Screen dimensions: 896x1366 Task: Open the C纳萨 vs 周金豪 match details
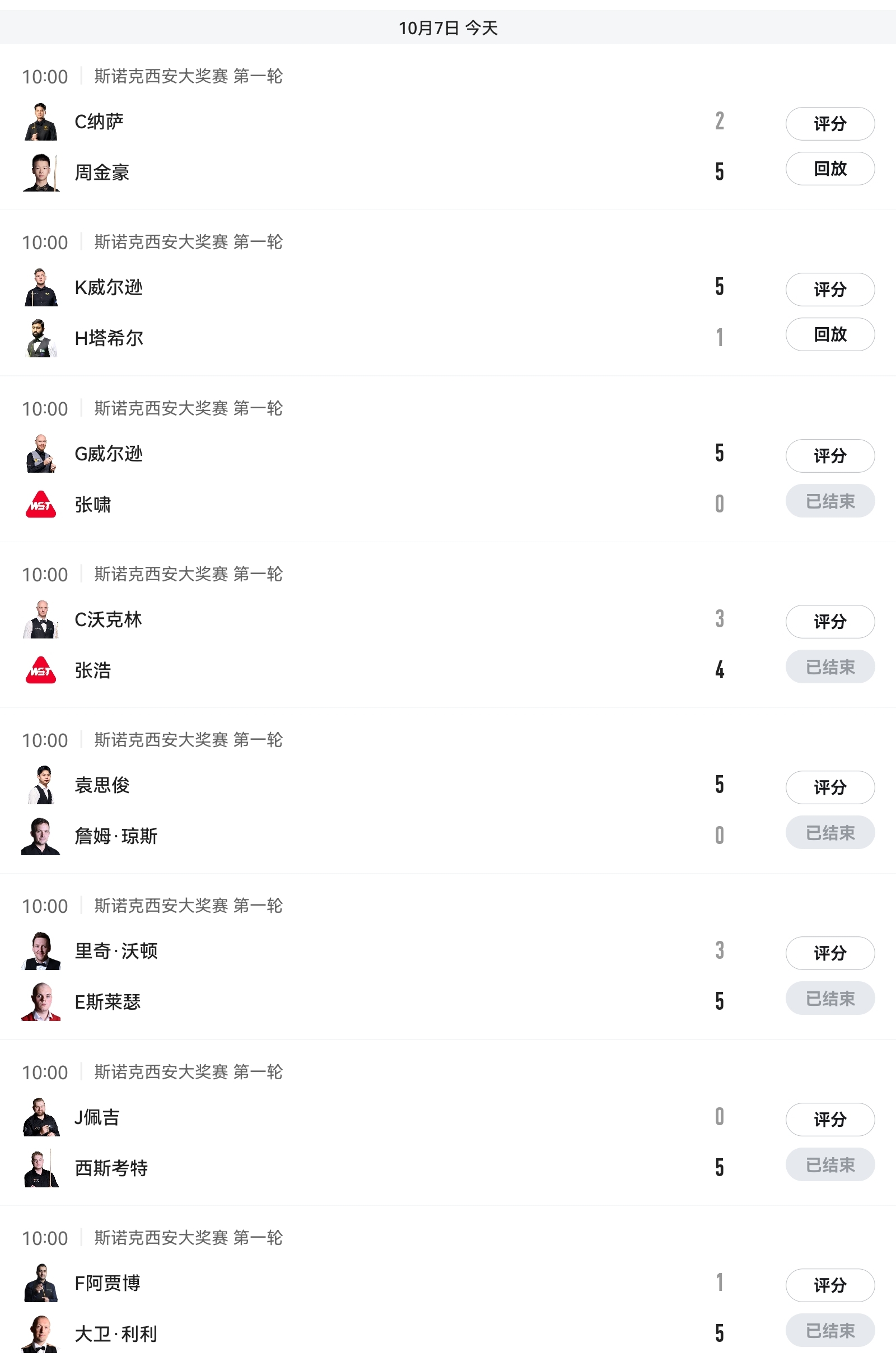pyautogui.click(x=402, y=146)
